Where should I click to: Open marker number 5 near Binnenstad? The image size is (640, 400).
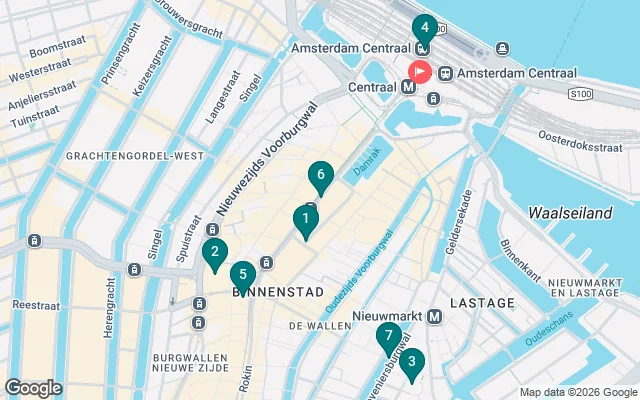(x=242, y=275)
